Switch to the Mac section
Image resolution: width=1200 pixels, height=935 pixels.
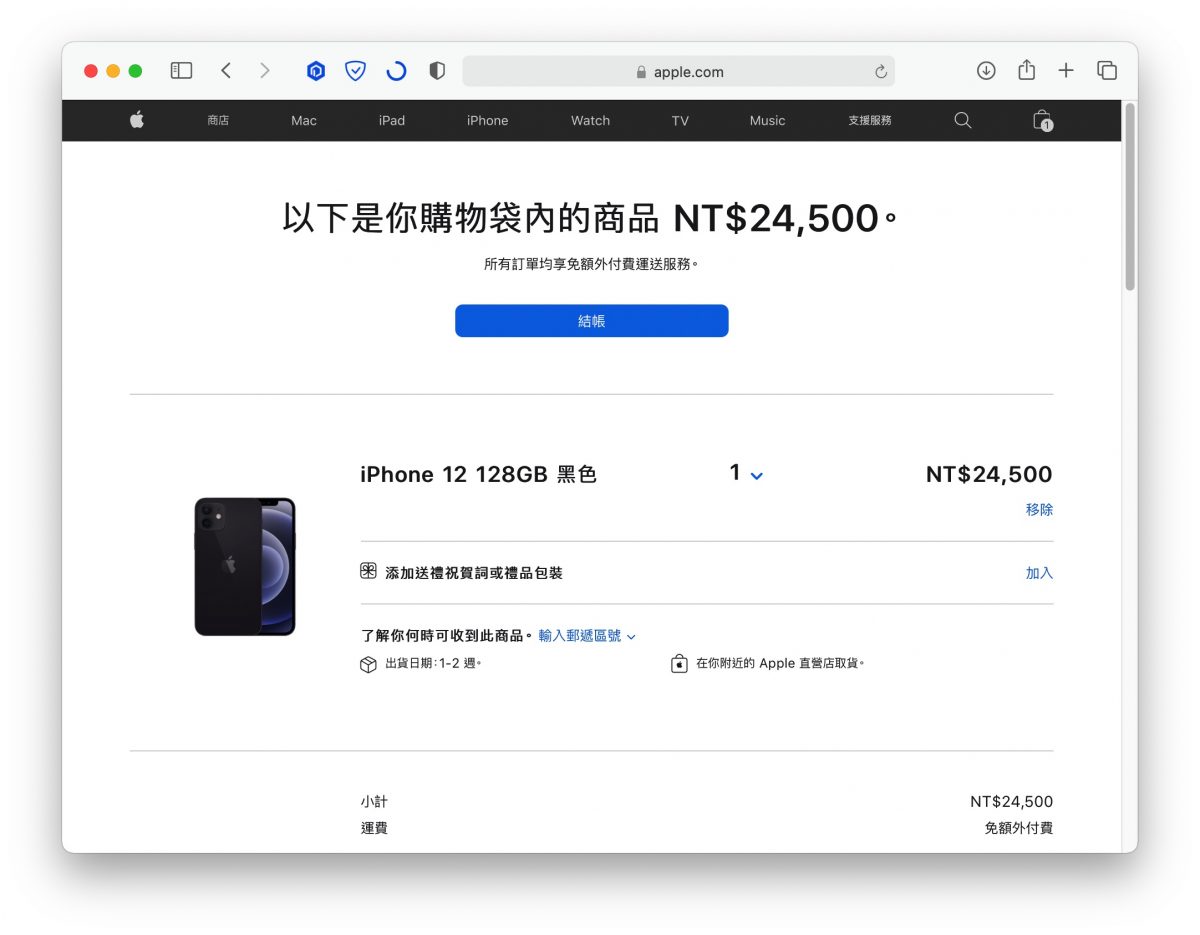(304, 120)
